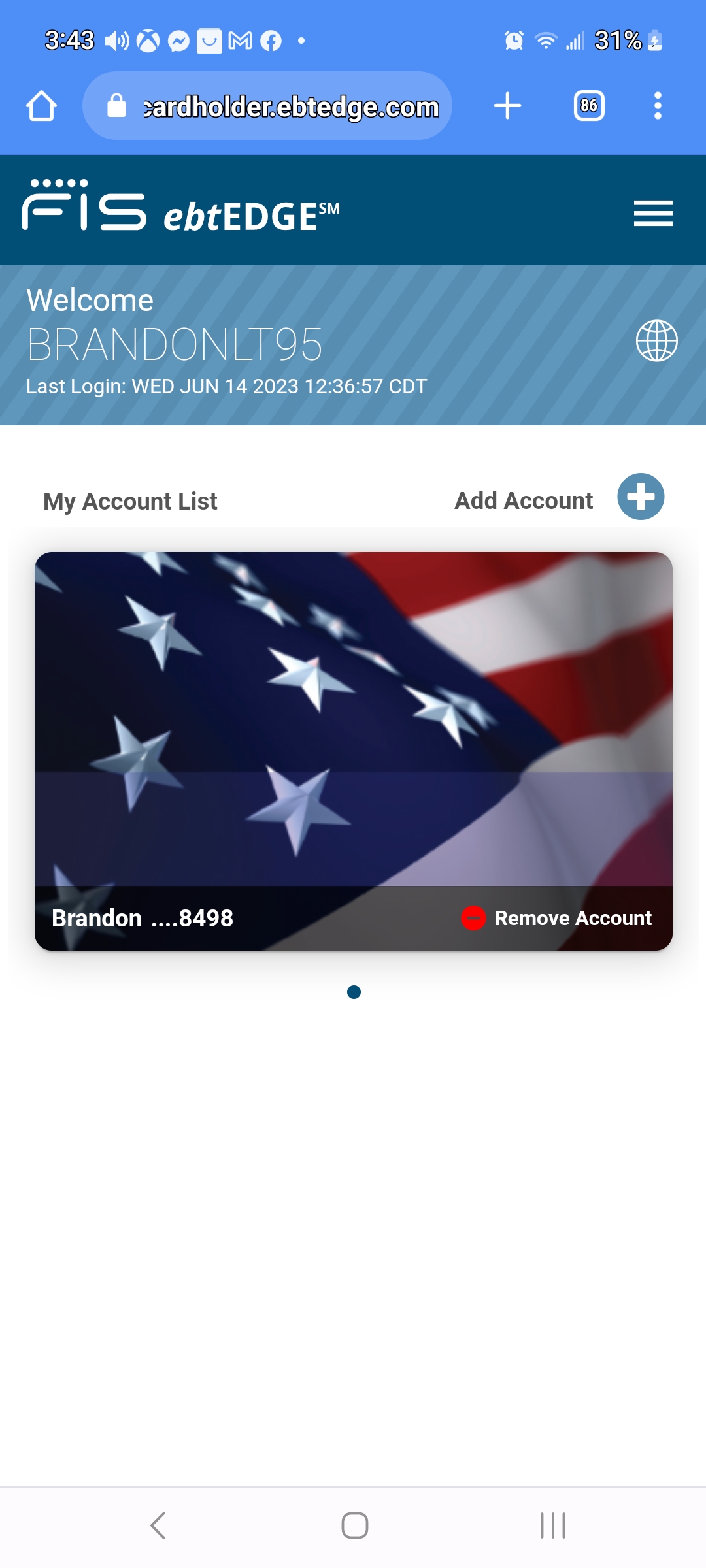Tap the cardholder.ebtedge.com address bar
This screenshot has height=1568, width=706.
pyautogui.click(x=267, y=106)
